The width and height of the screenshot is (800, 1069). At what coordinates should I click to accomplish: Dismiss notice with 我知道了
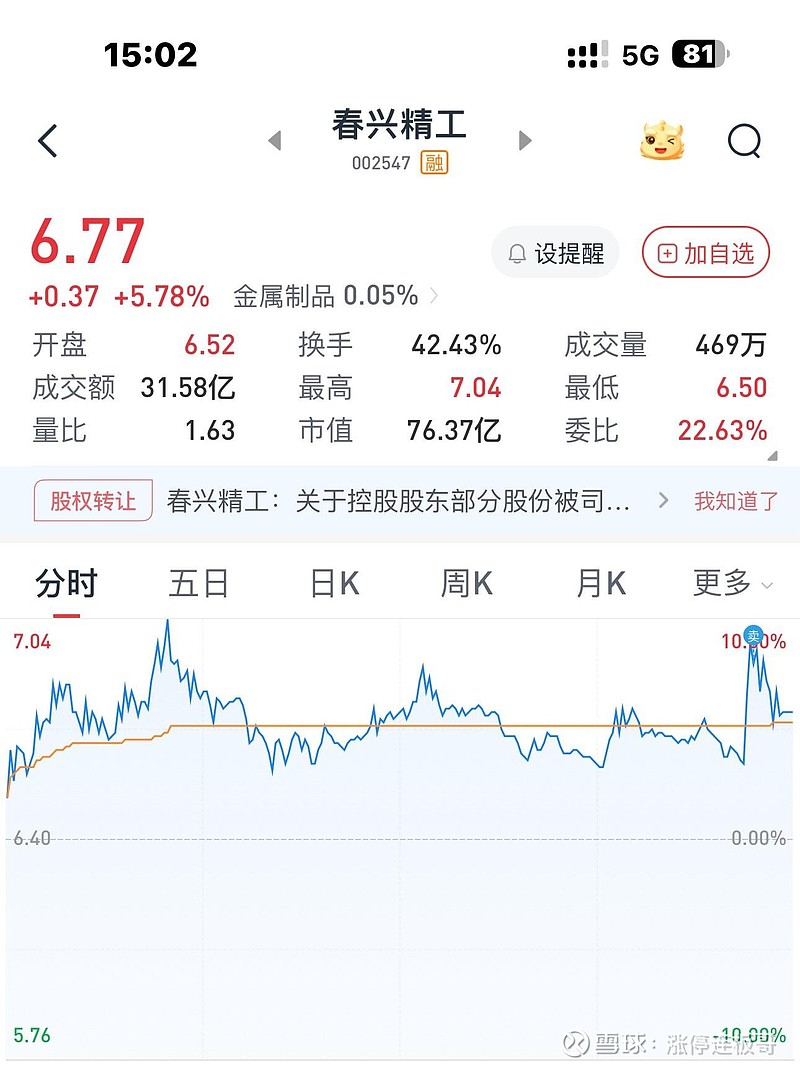(x=736, y=501)
